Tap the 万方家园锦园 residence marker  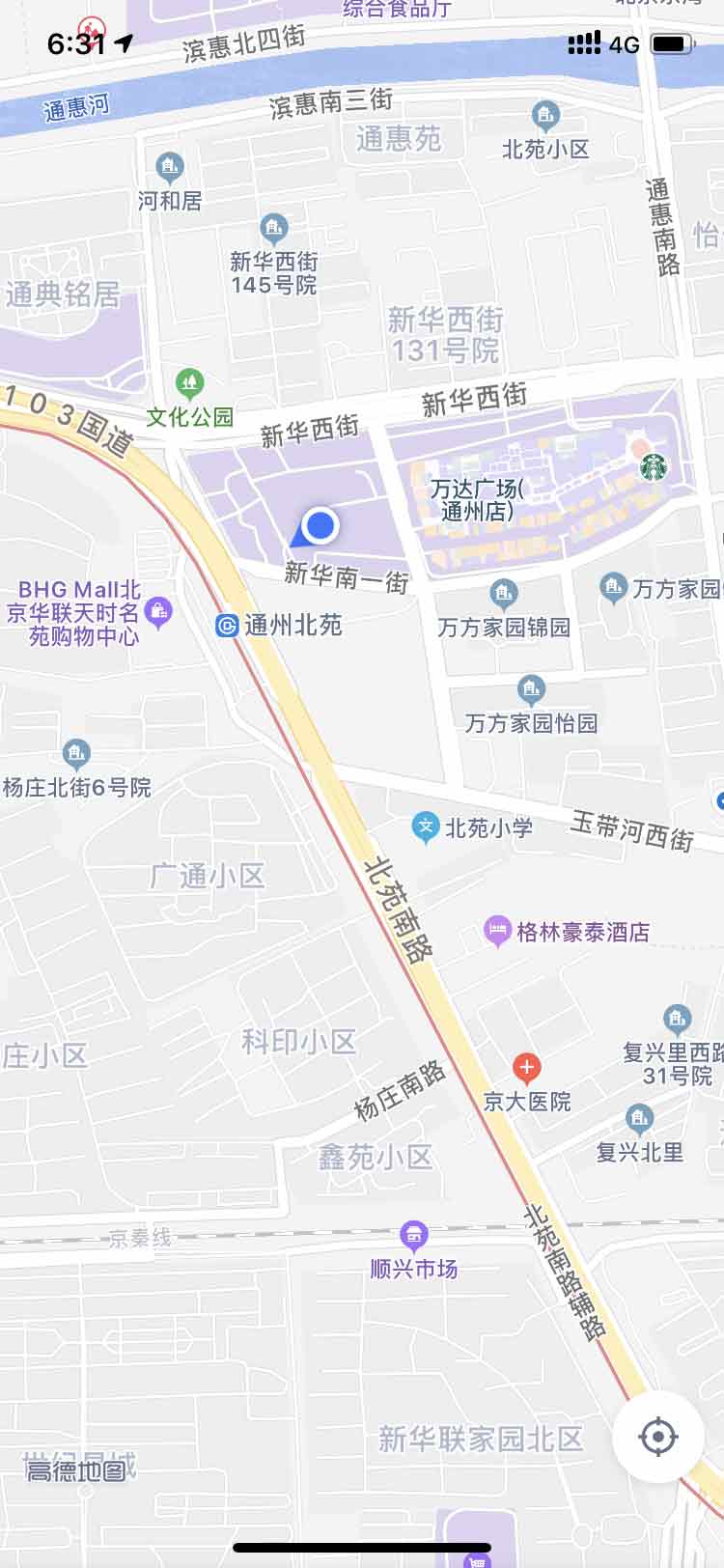point(503,593)
